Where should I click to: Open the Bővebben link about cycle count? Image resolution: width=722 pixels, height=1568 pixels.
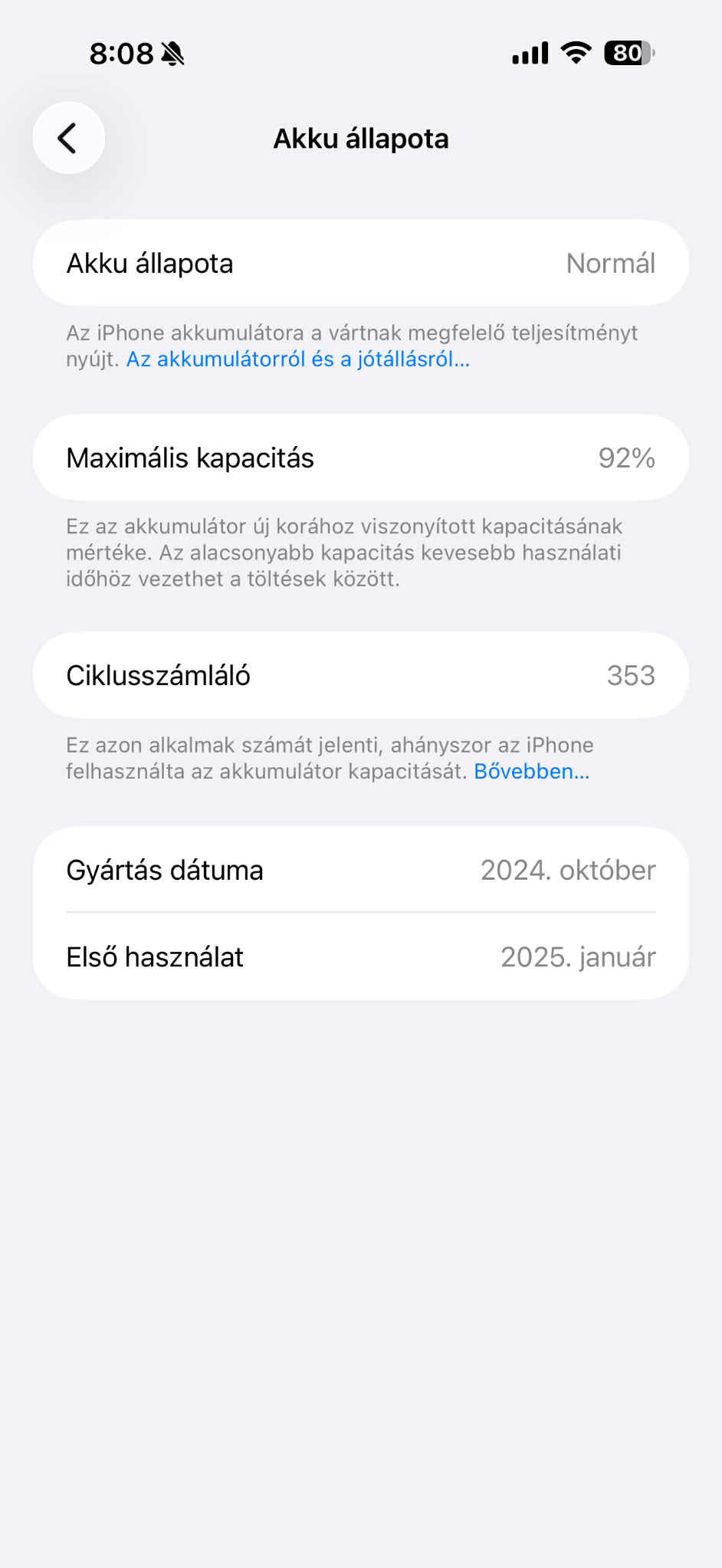pos(531,772)
